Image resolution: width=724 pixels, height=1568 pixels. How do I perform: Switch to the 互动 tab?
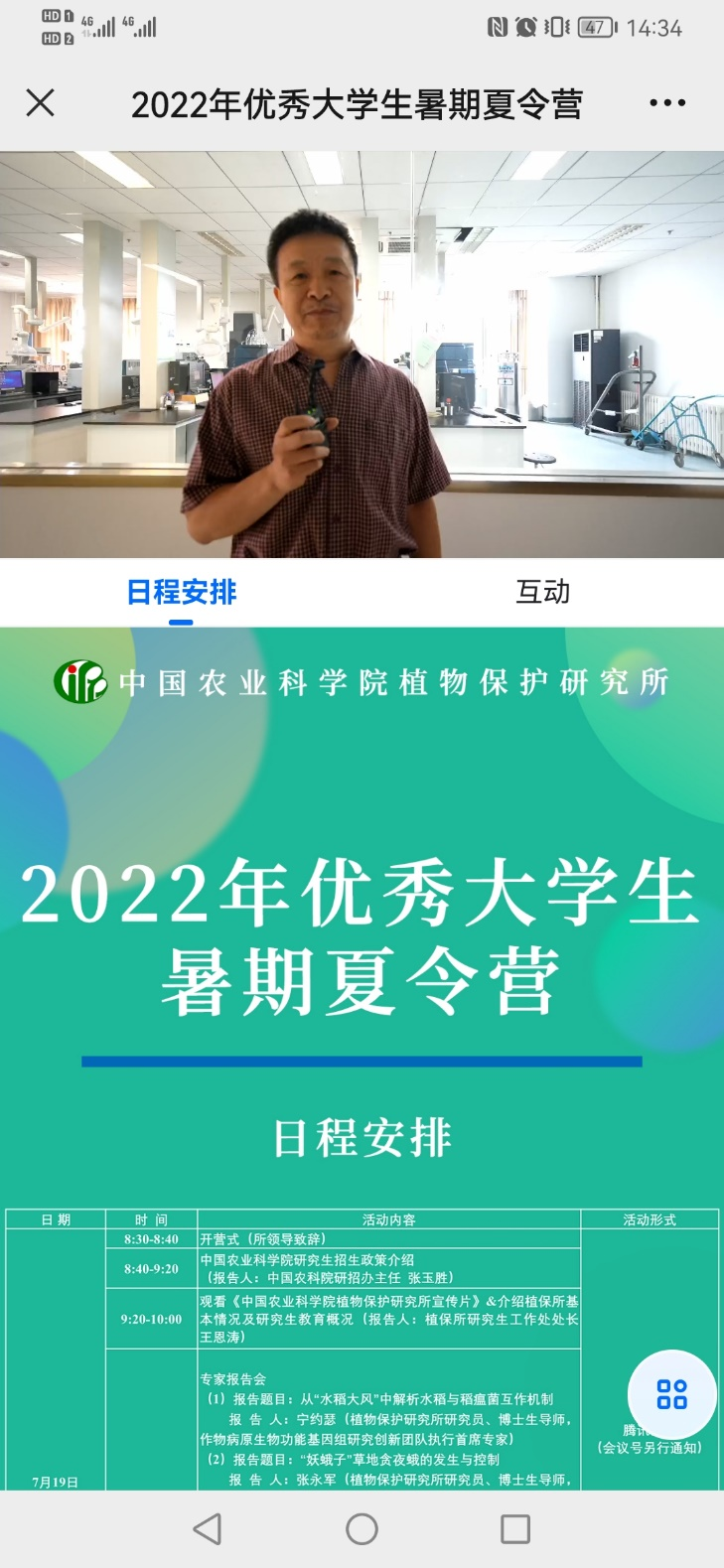tap(542, 593)
